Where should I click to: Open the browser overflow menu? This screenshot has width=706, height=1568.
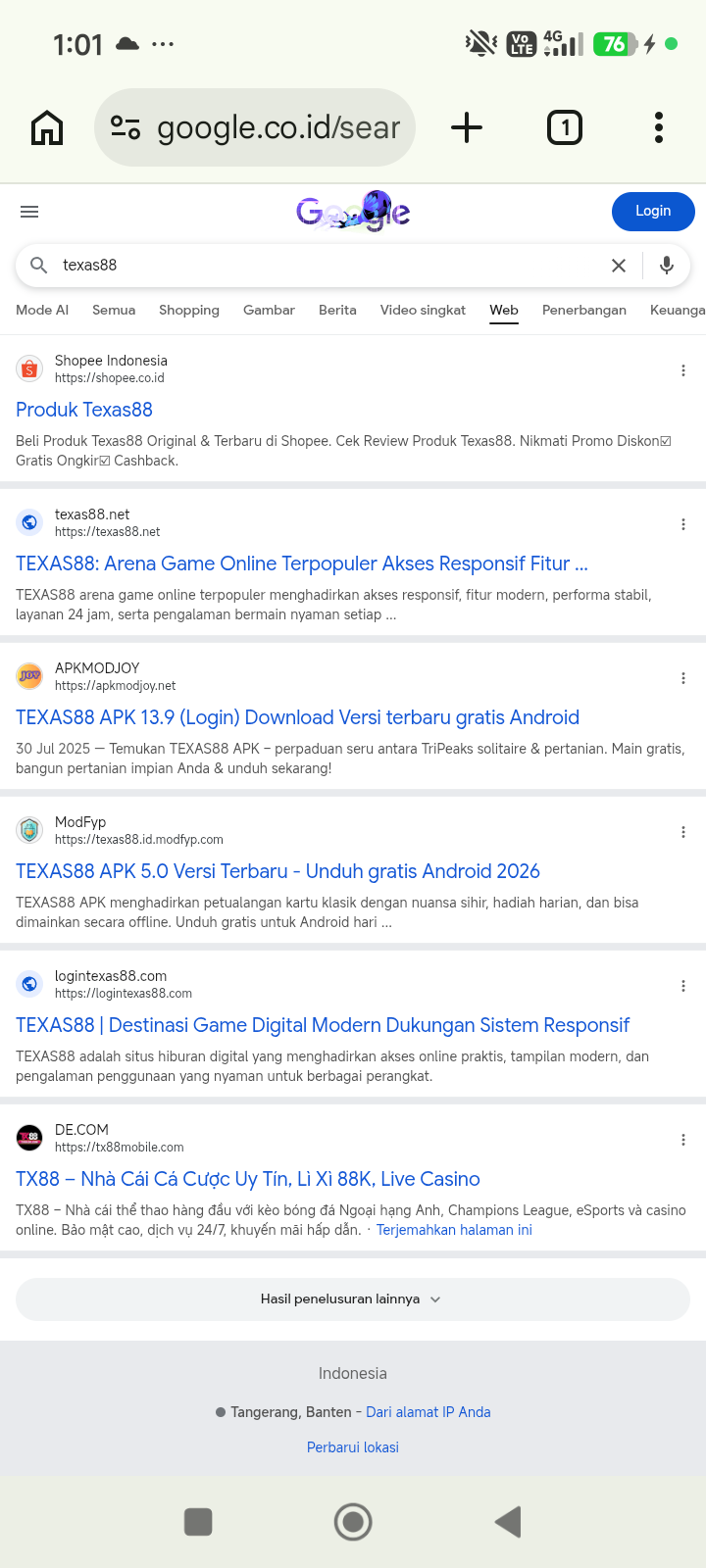coord(659,127)
